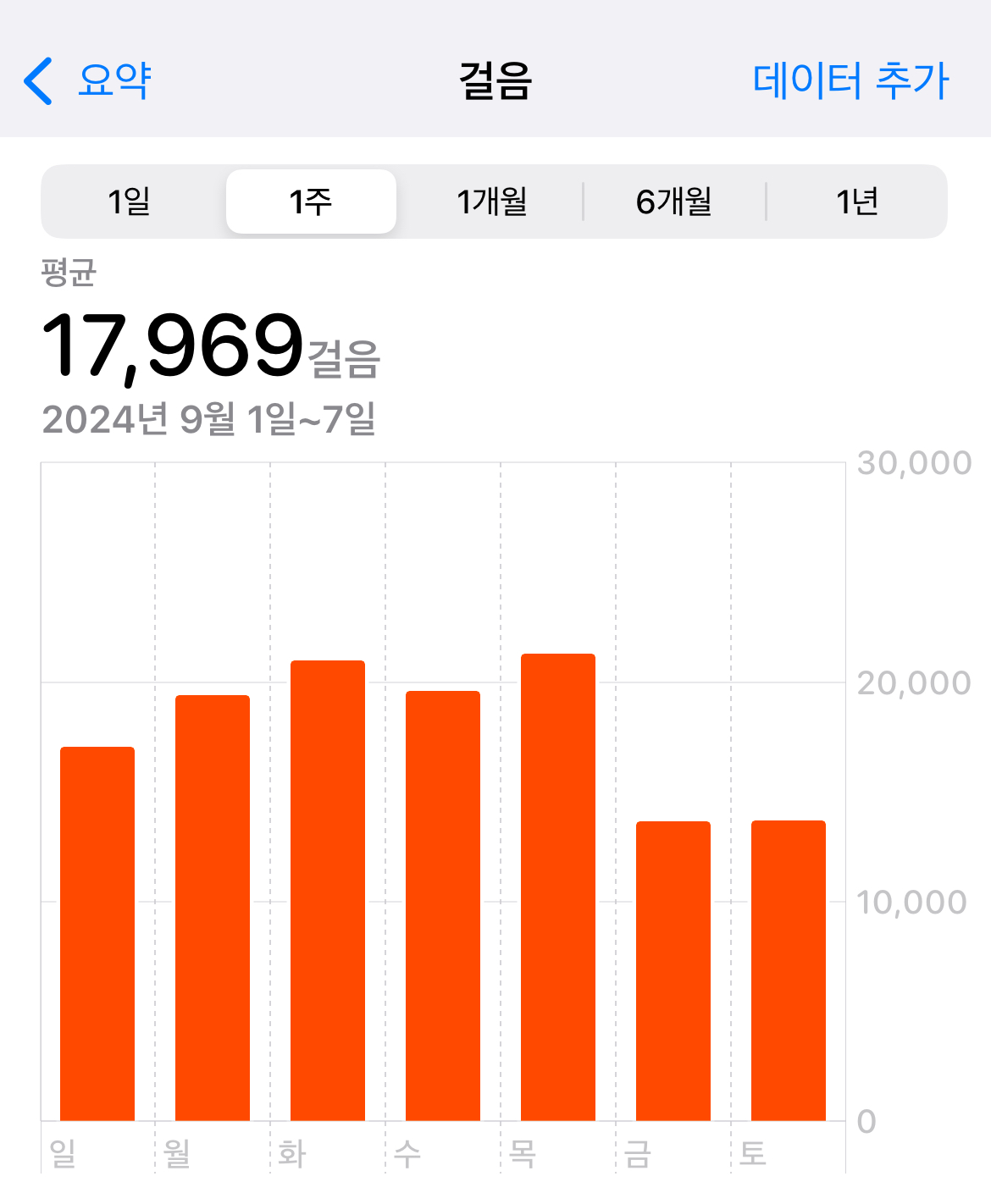
Task: Show the 6개월 range
Action: point(674,202)
